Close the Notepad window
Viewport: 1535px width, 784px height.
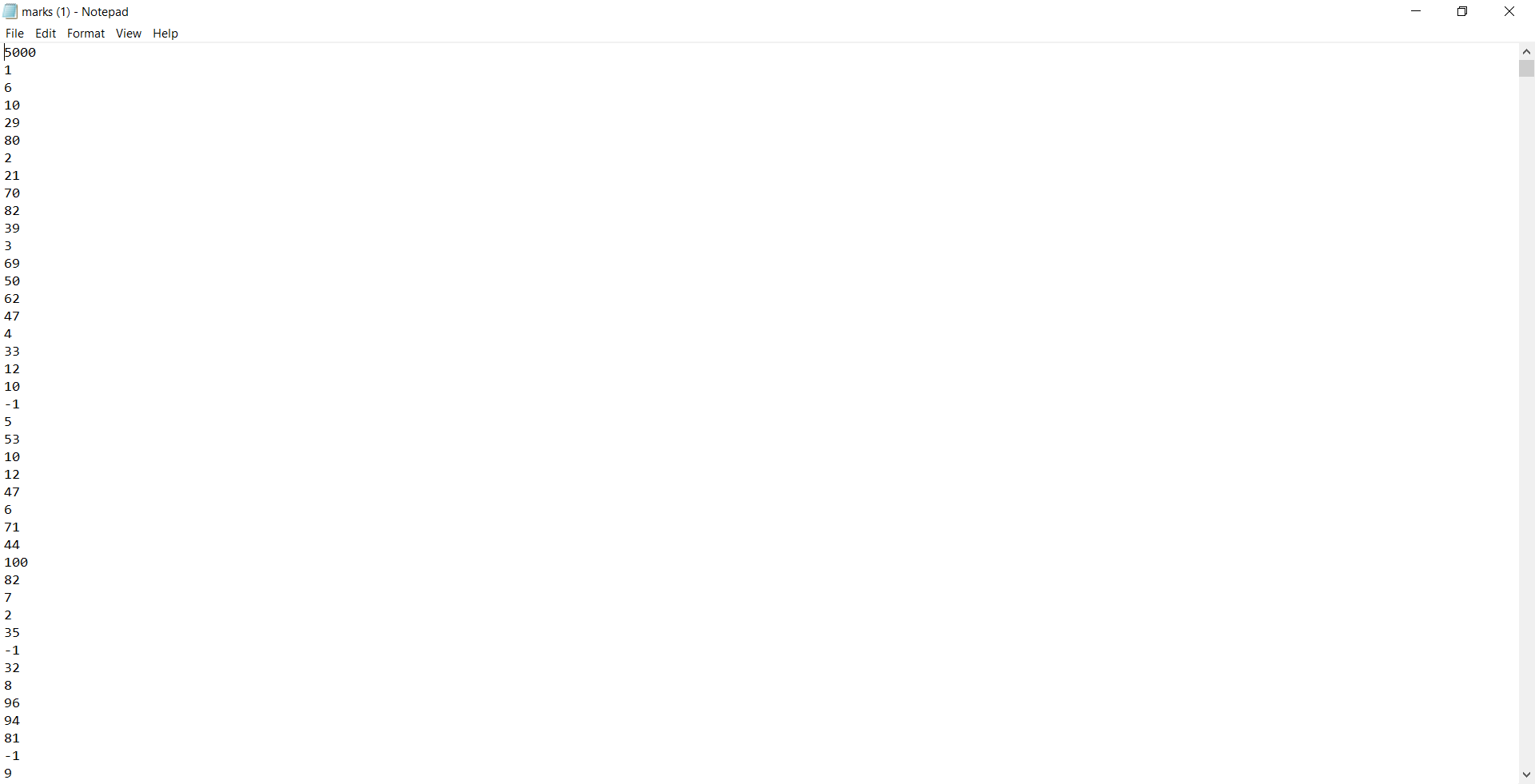coord(1509,11)
